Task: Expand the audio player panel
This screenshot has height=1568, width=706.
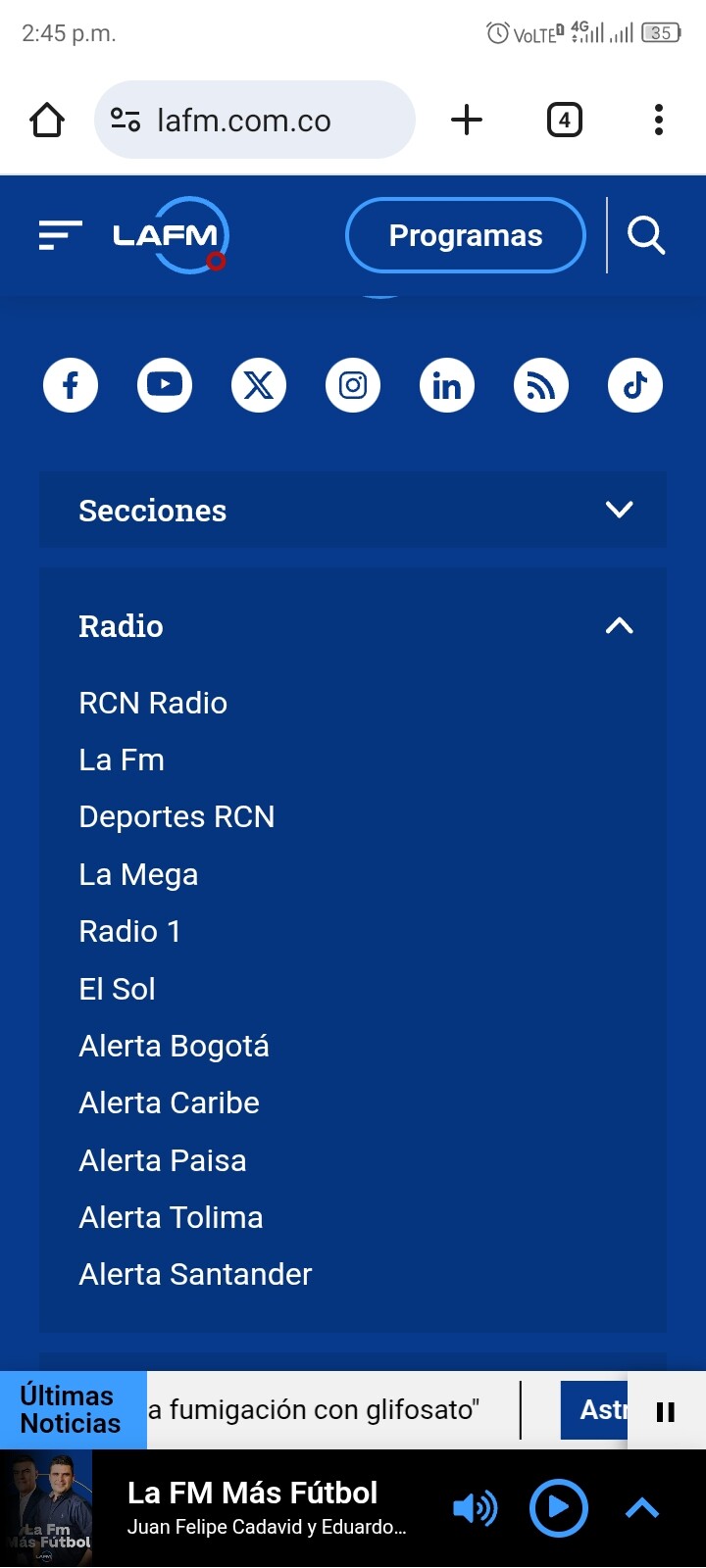Action: [642, 1508]
